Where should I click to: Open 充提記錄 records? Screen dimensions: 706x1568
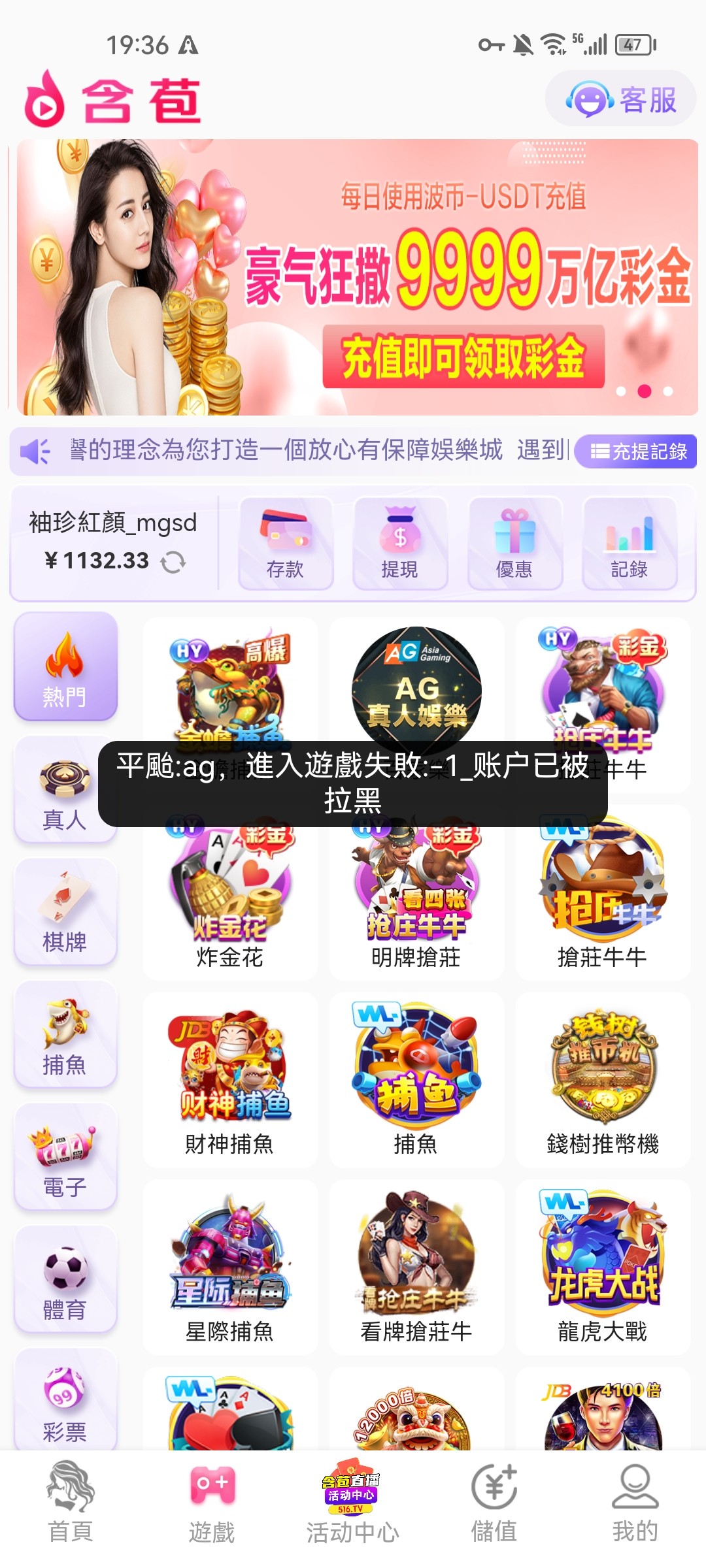pos(637,451)
